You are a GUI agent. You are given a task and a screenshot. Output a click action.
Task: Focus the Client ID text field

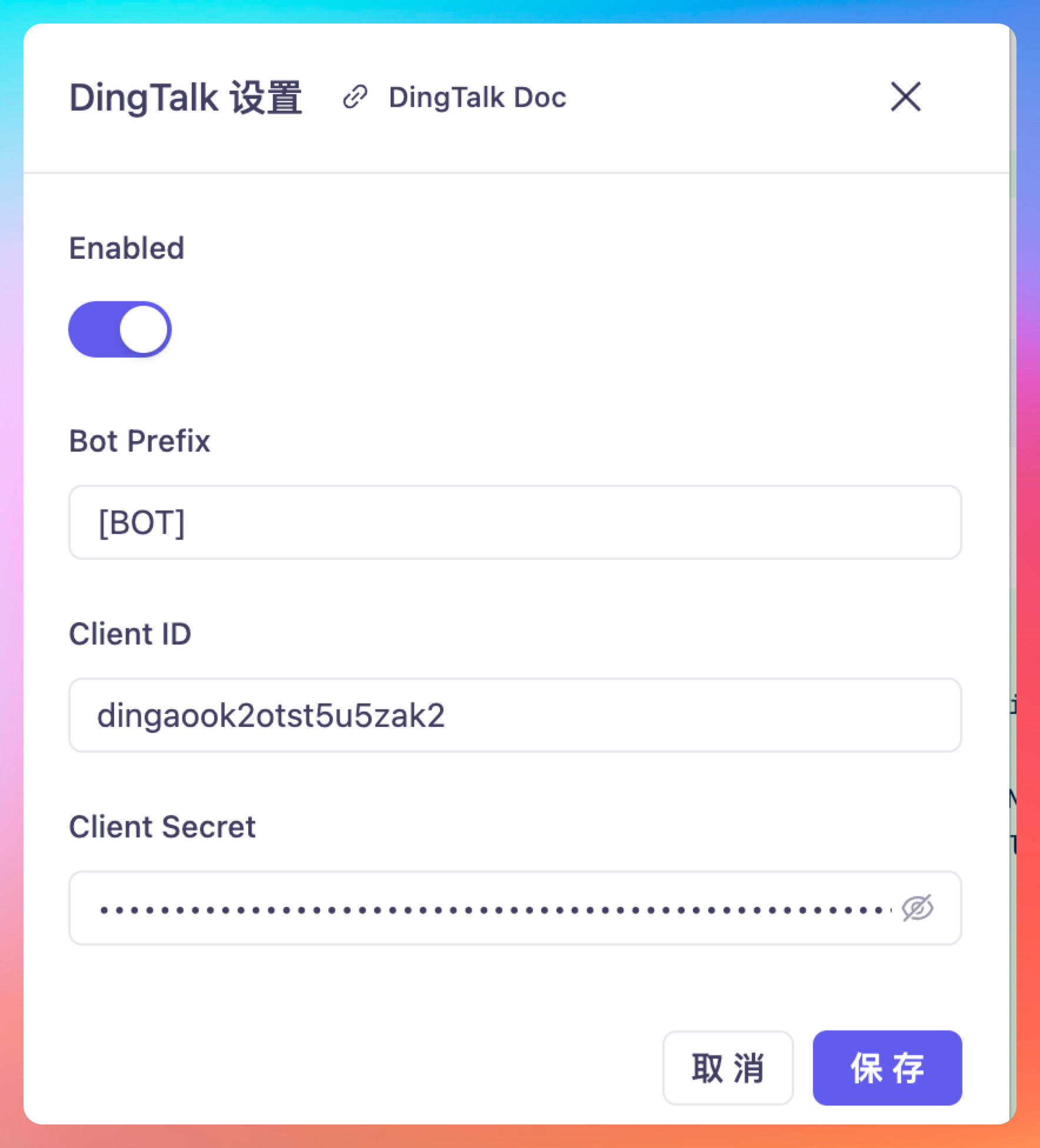[x=515, y=715]
